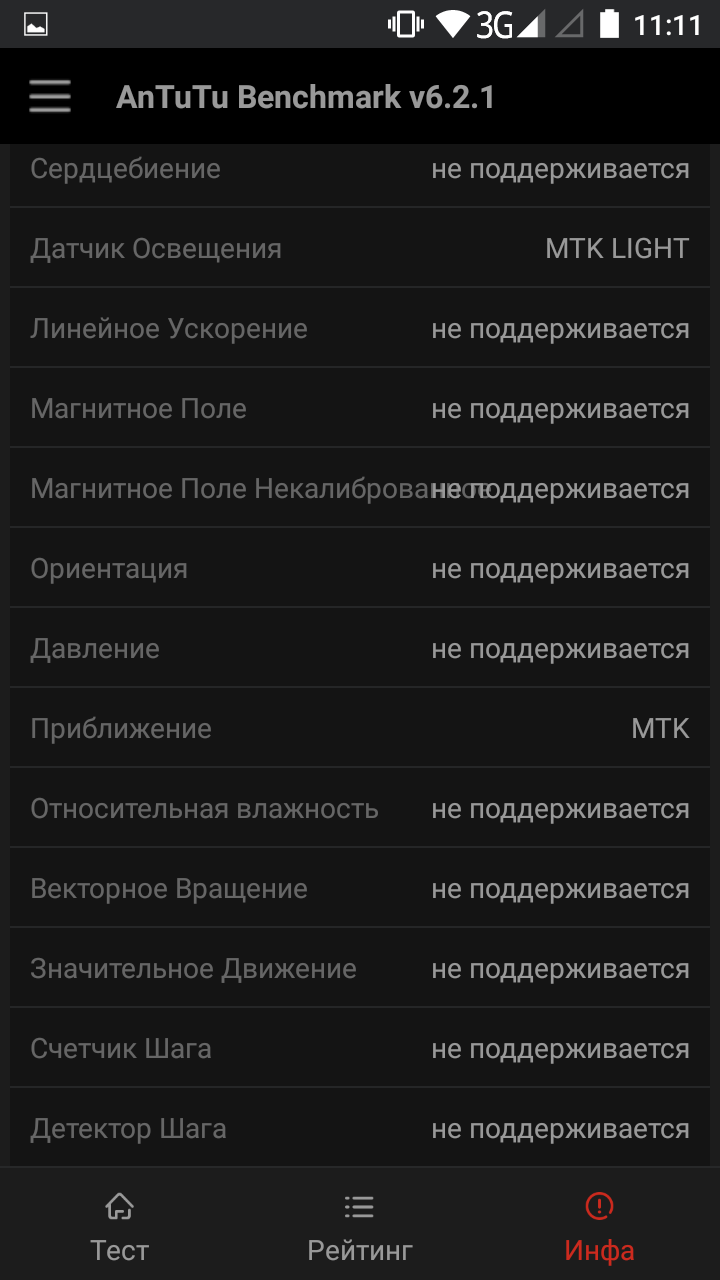Open the hamburger drawer menu

(49, 97)
